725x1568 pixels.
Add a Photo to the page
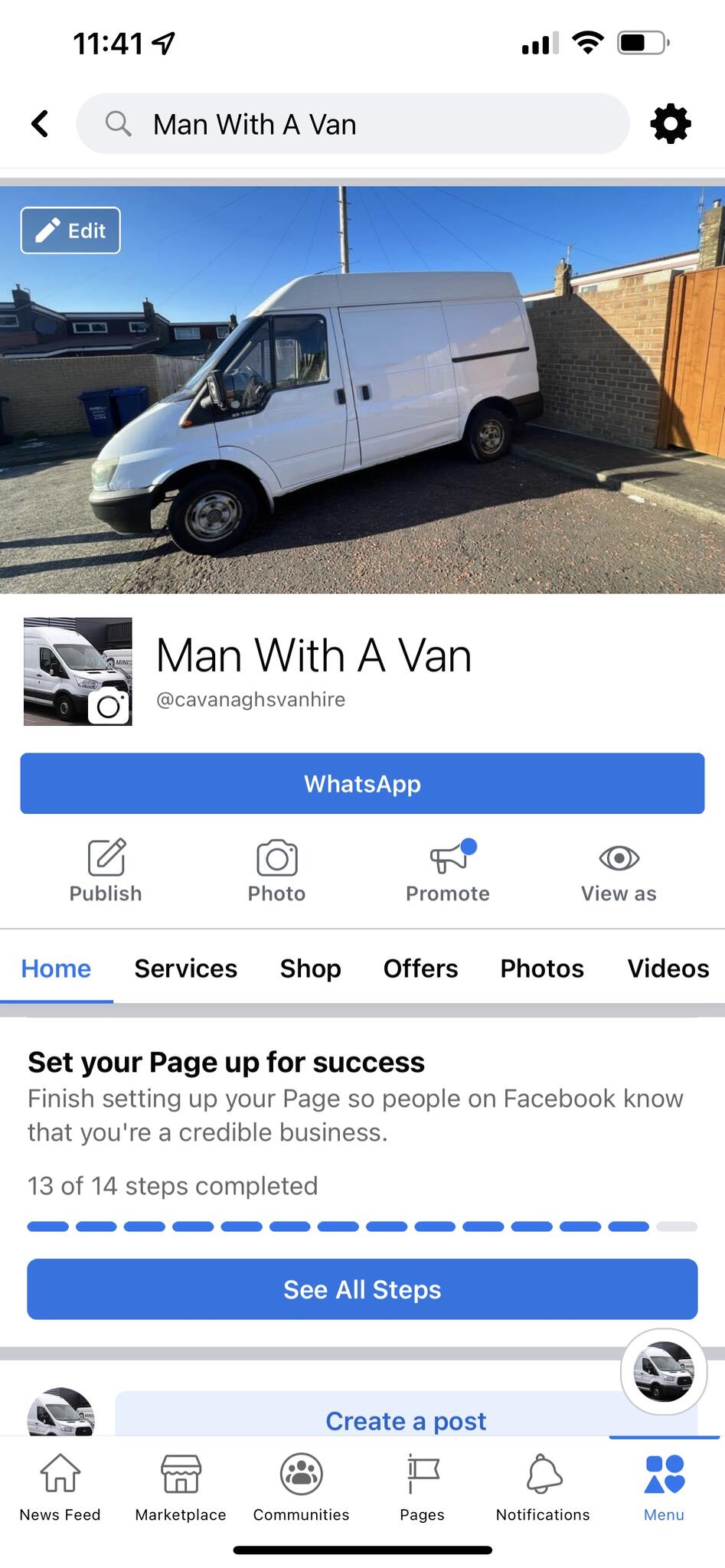coord(276,871)
